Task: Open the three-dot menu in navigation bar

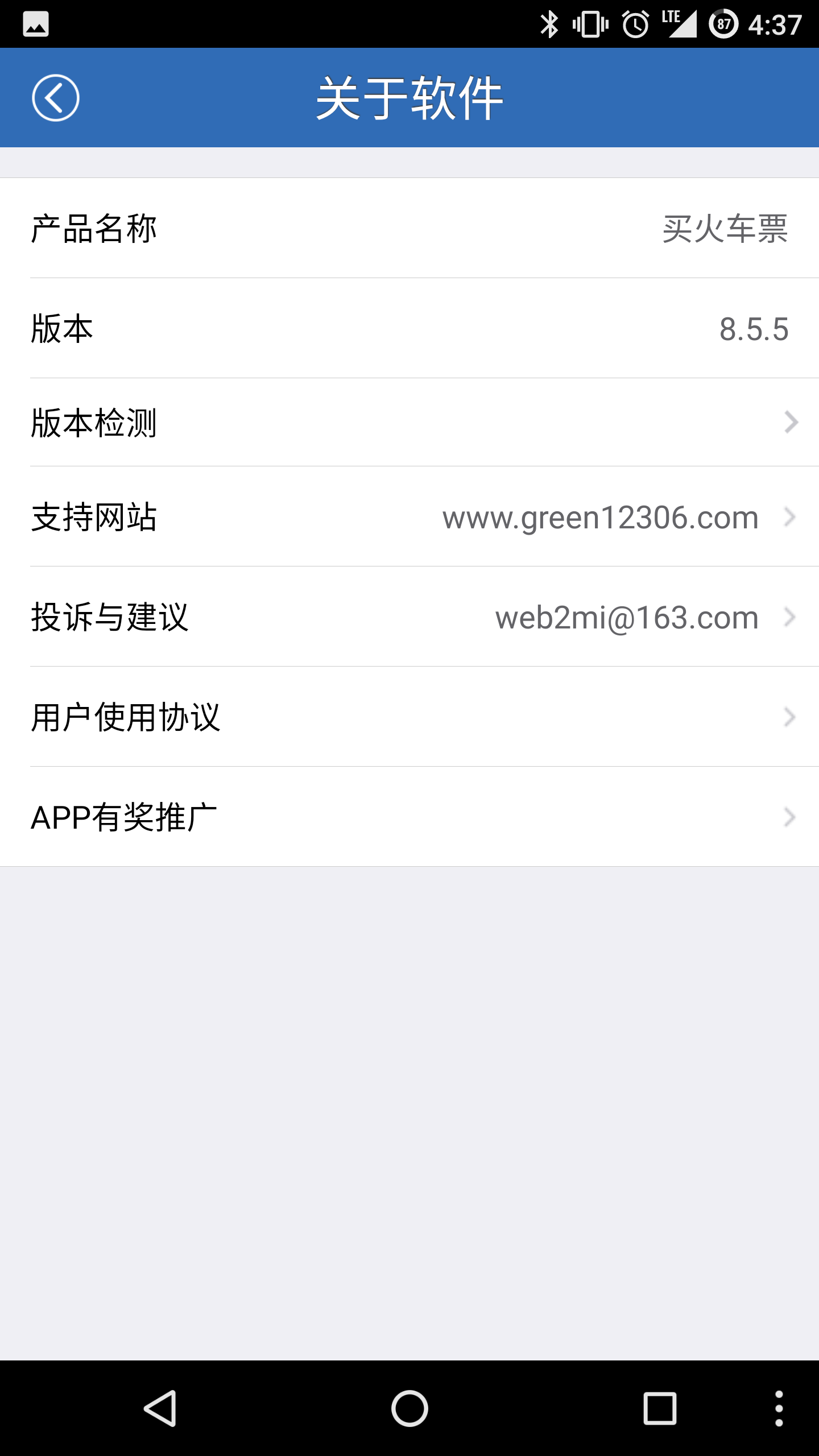Action: 779,1409
